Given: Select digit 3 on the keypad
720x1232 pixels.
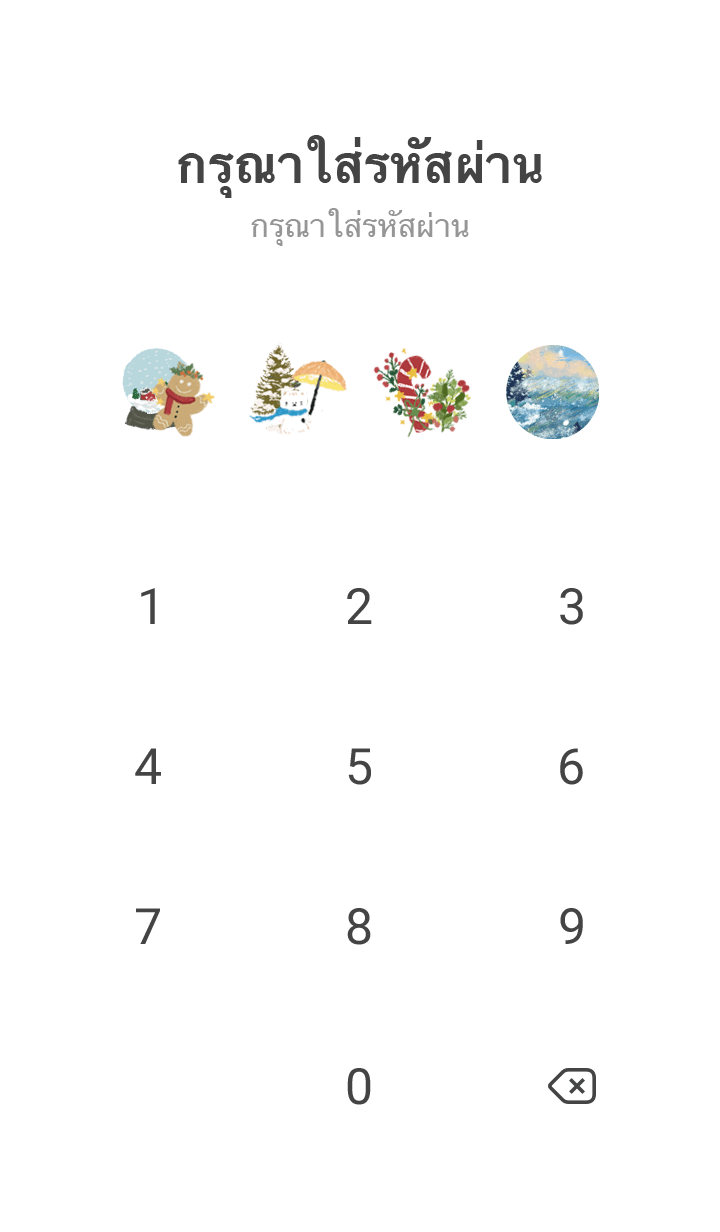Looking at the screenshot, I should tap(571, 607).
